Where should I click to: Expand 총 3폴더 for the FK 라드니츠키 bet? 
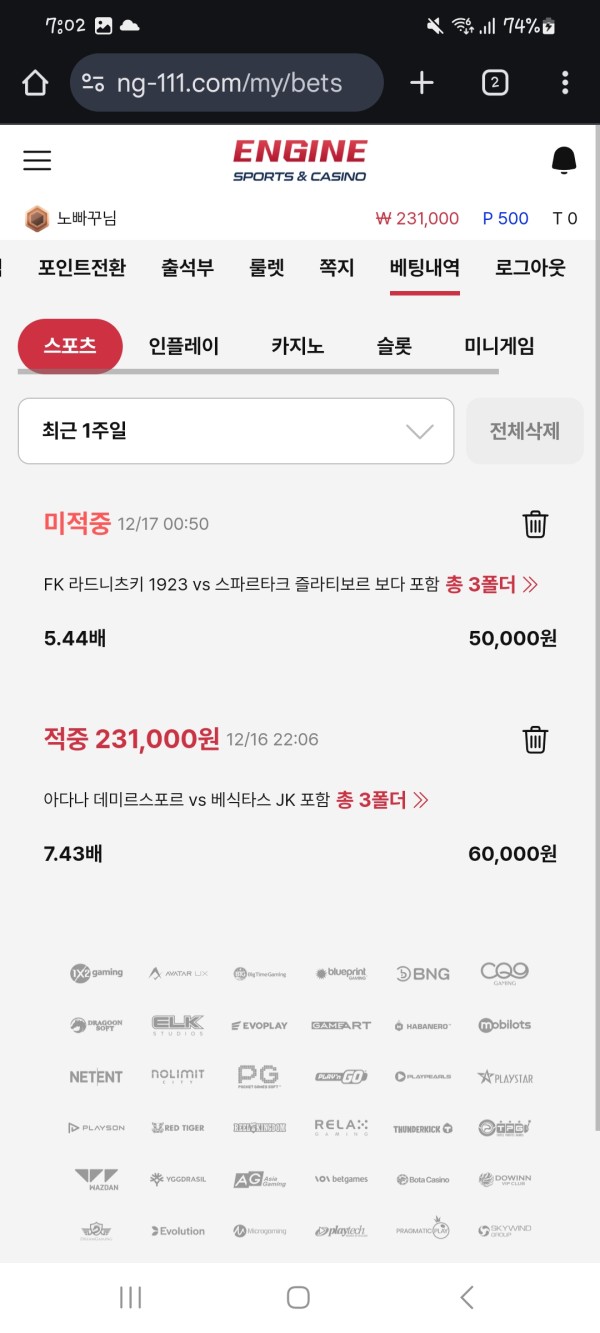point(491,584)
